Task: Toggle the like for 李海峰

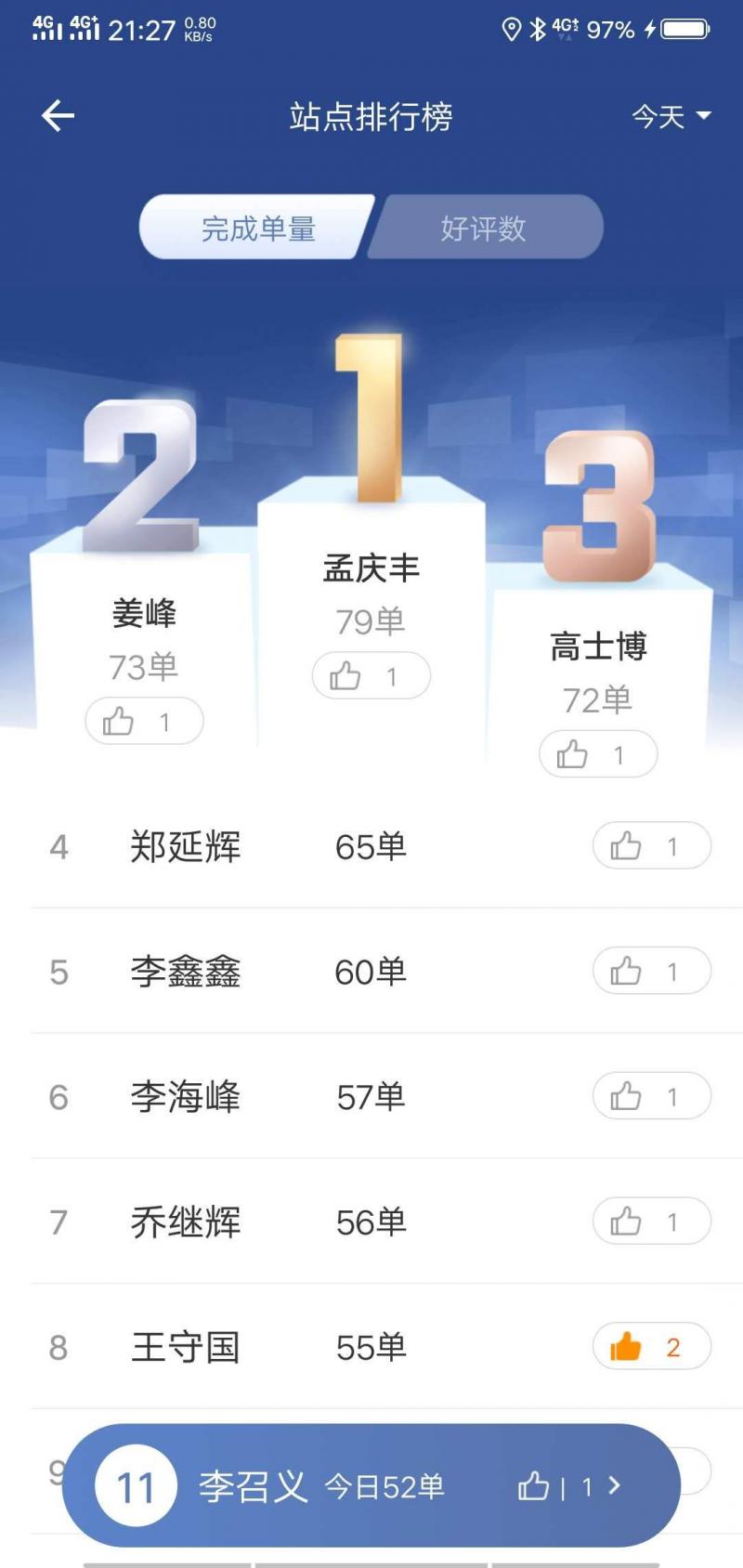Action: (x=651, y=1096)
